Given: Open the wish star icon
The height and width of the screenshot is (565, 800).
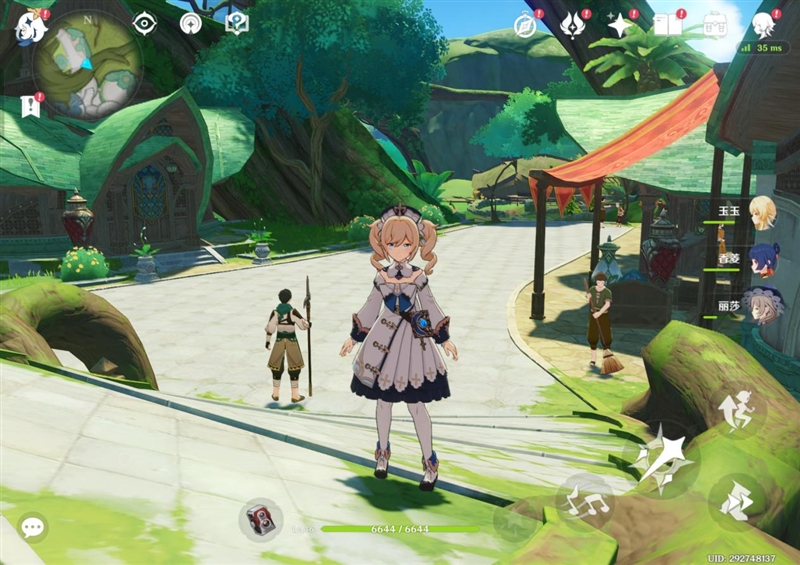Looking at the screenshot, I should (x=620, y=25).
